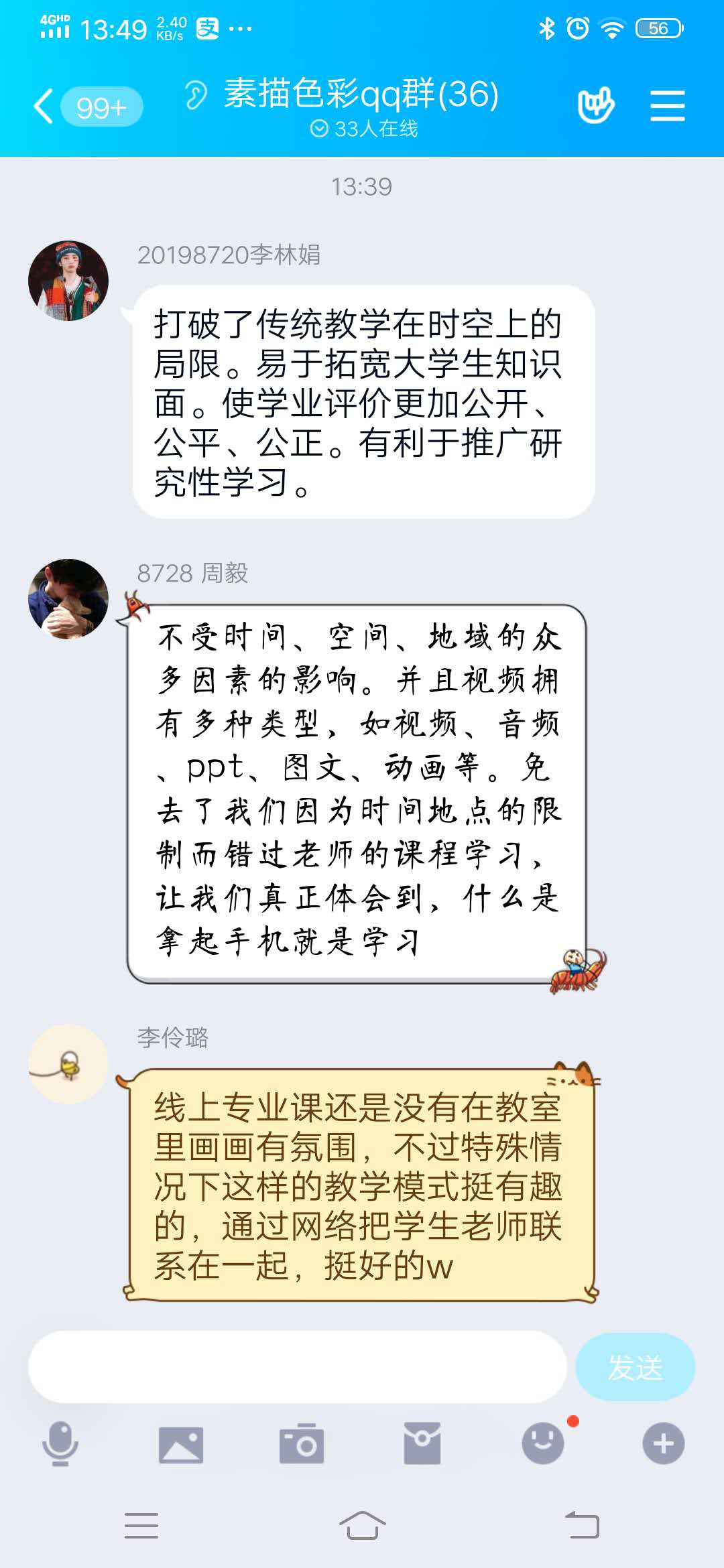Go to the system home screen
The image size is (724, 1568).
pyautogui.click(x=362, y=1526)
